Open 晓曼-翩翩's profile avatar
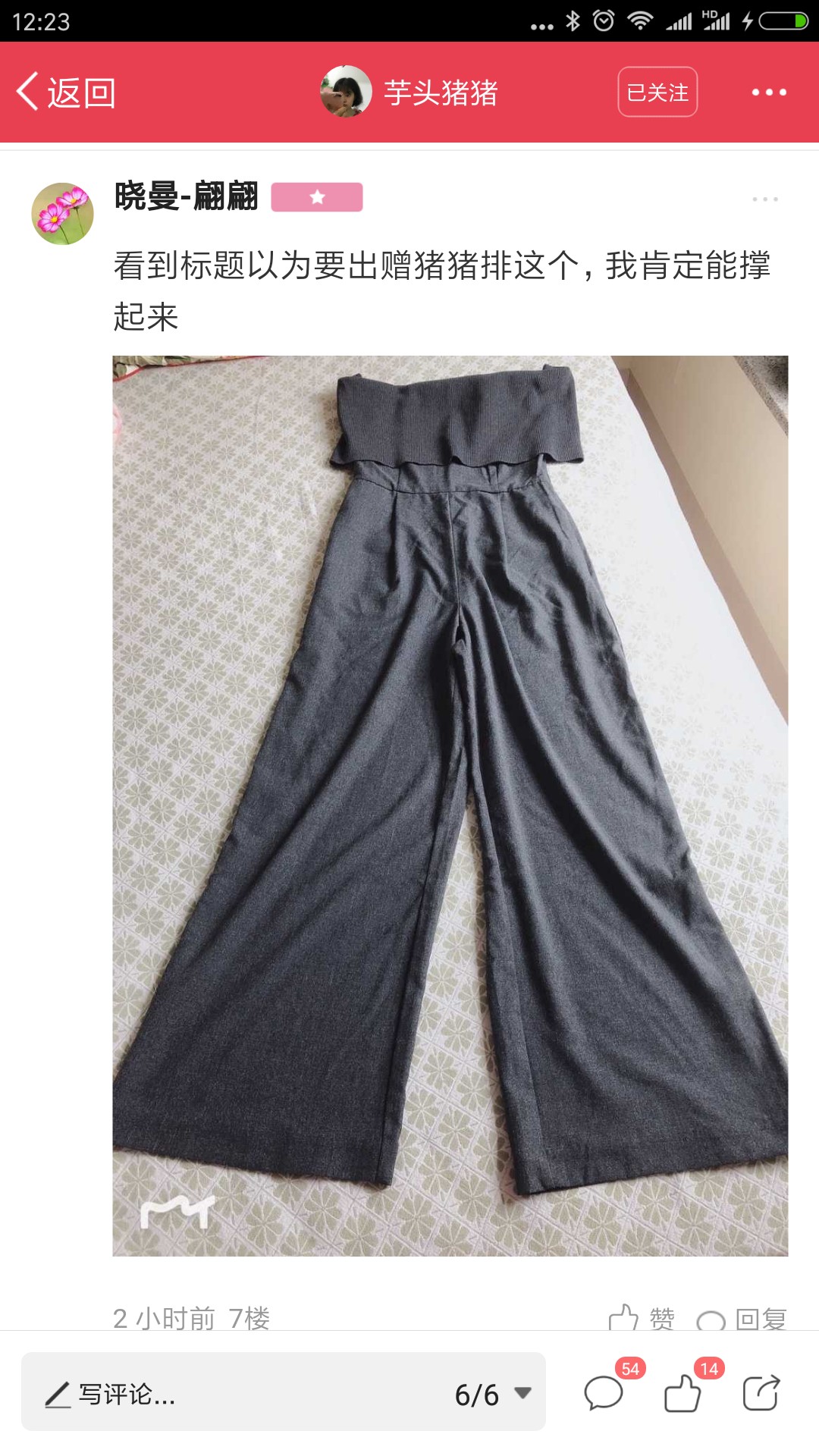This screenshot has height=1456, width=819. (x=62, y=213)
